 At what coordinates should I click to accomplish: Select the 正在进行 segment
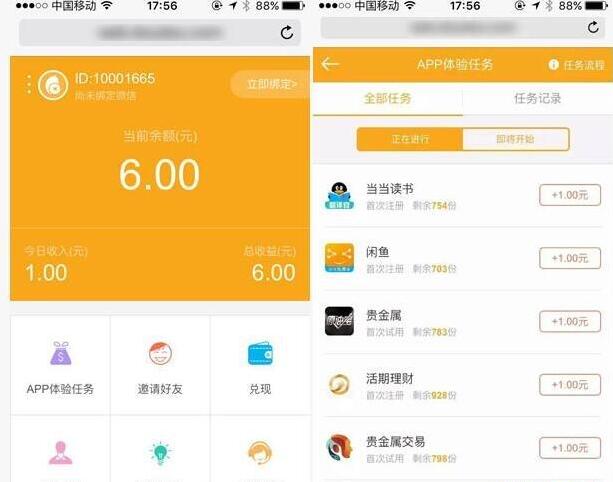click(x=410, y=139)
